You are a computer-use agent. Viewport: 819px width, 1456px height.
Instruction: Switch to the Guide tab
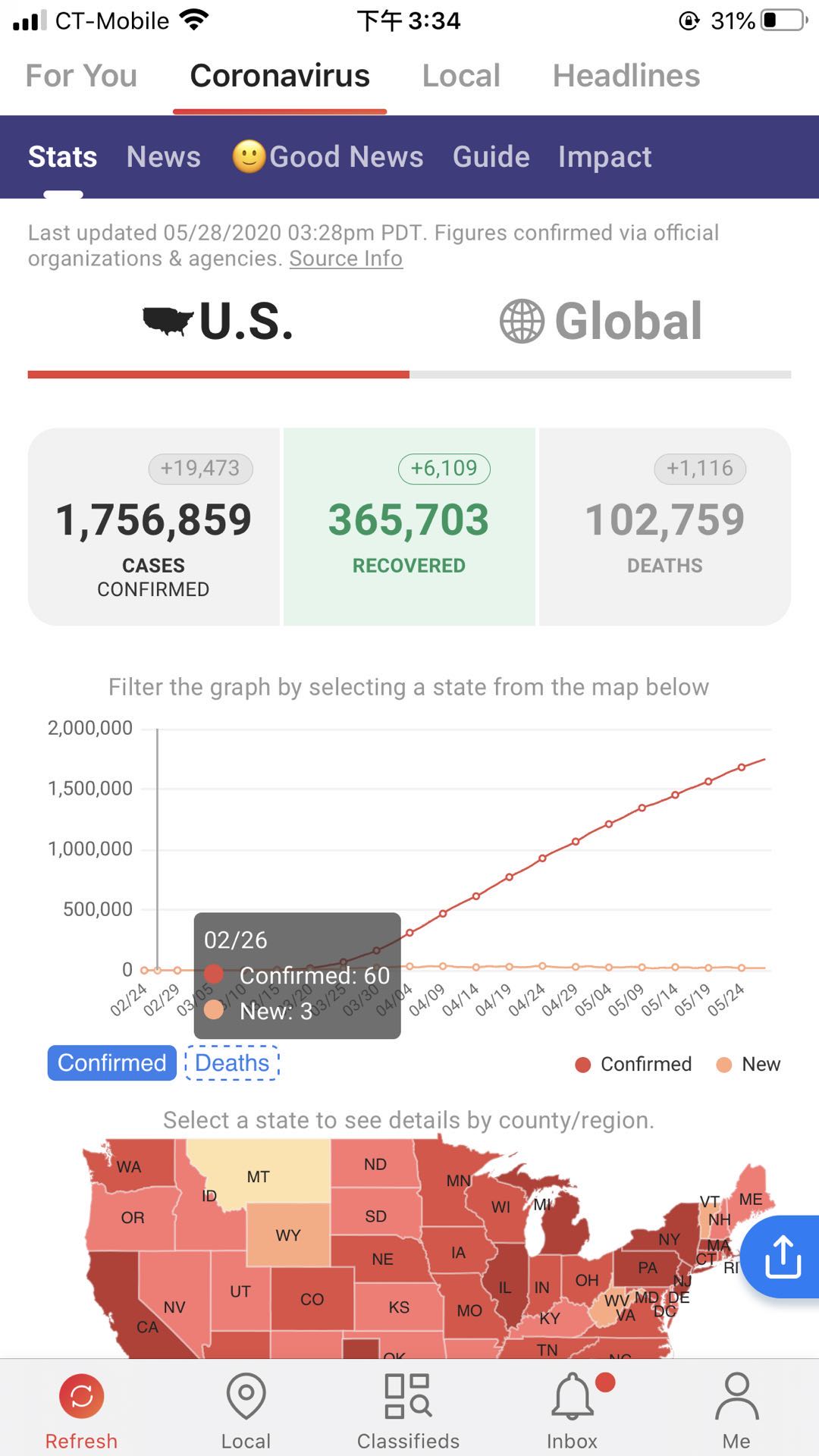pos(491,157)
